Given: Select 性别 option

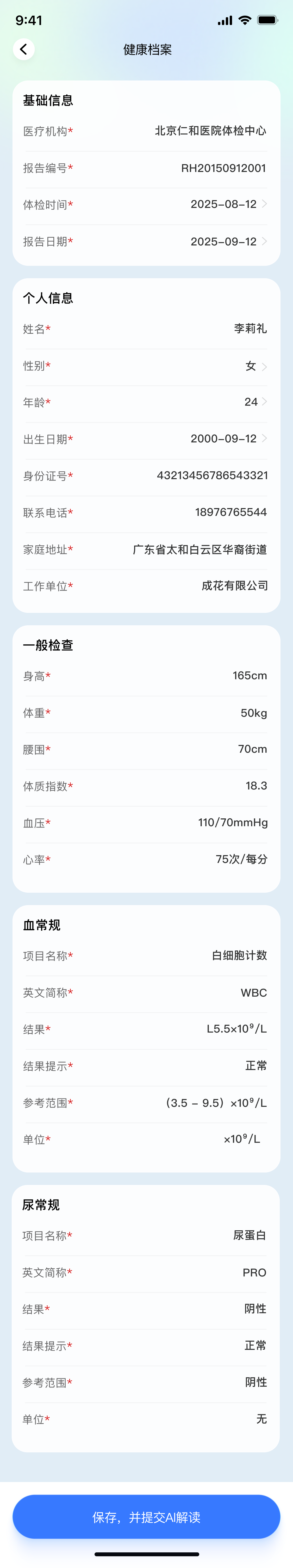Looking at the screenshot, I should click(x=255, y=366).
